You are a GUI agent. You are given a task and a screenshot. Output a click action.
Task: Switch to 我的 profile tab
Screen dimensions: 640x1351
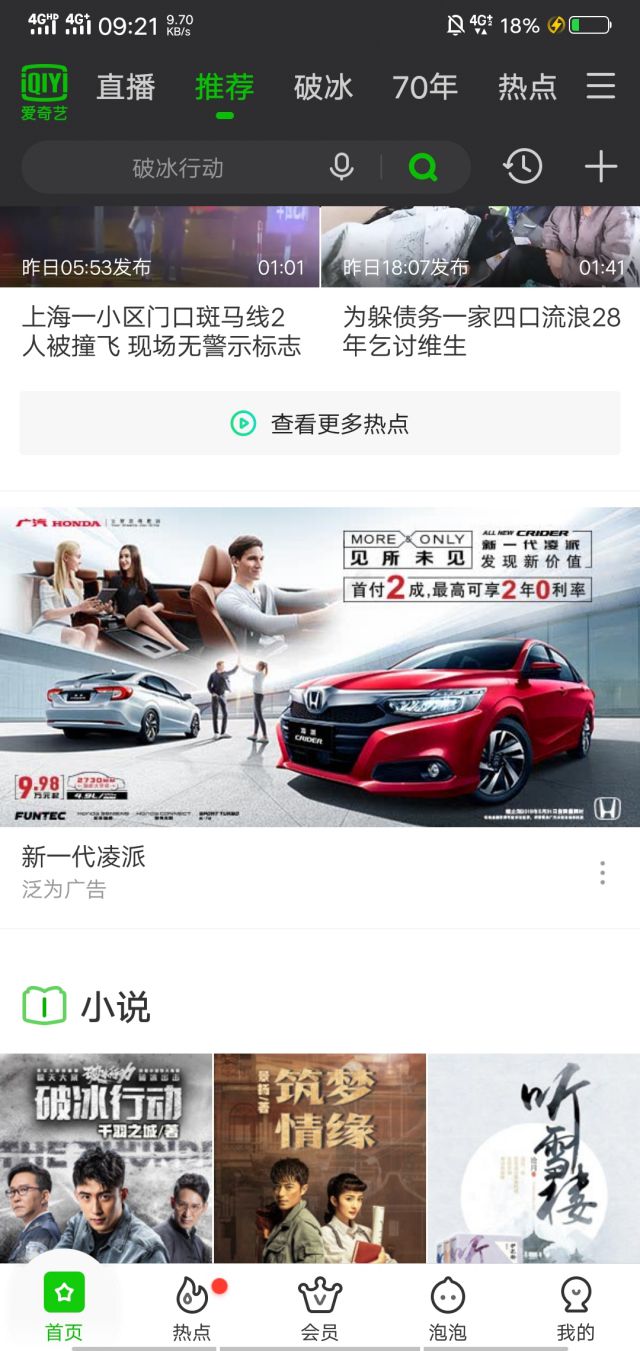click(x=575, y=1308)
